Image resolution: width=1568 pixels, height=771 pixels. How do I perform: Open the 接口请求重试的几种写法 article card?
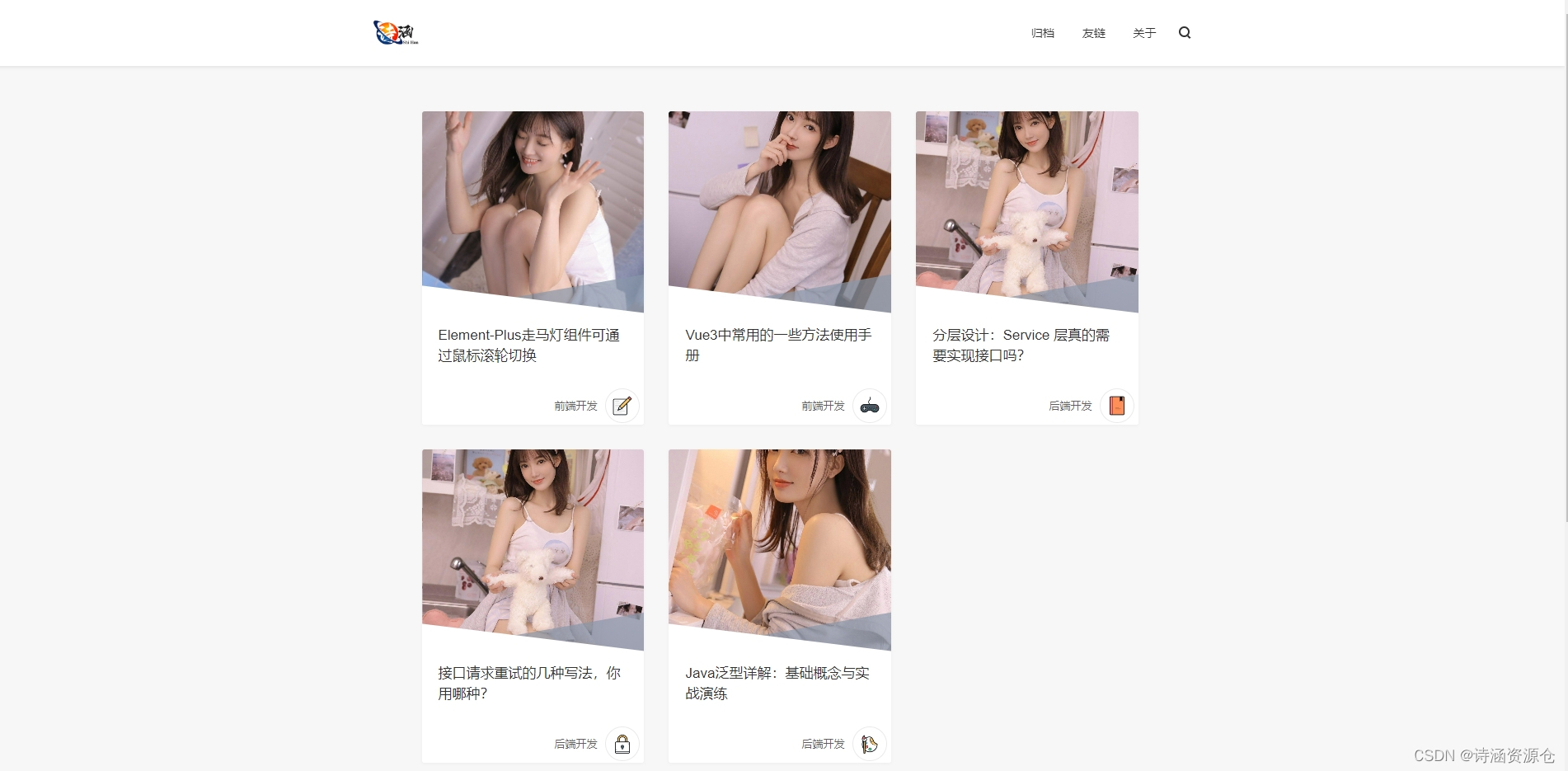tap(528, 683)
